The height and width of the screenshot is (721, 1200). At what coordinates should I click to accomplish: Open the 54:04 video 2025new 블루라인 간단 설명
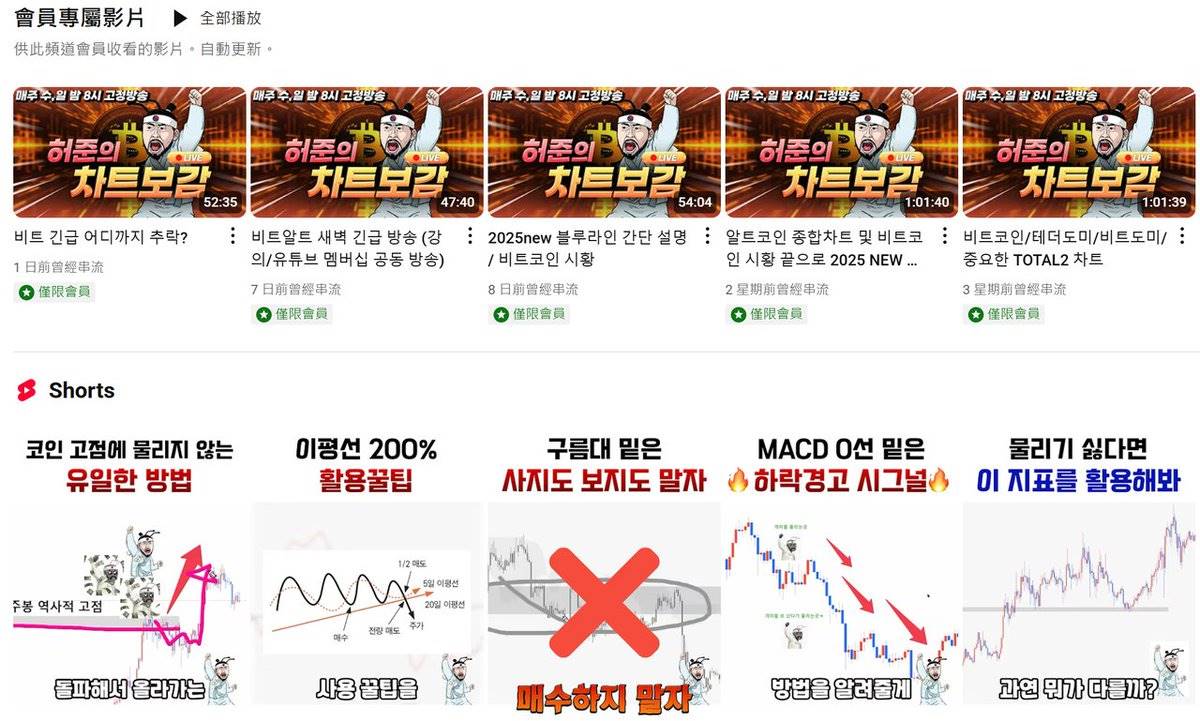(x=603, y=152)
